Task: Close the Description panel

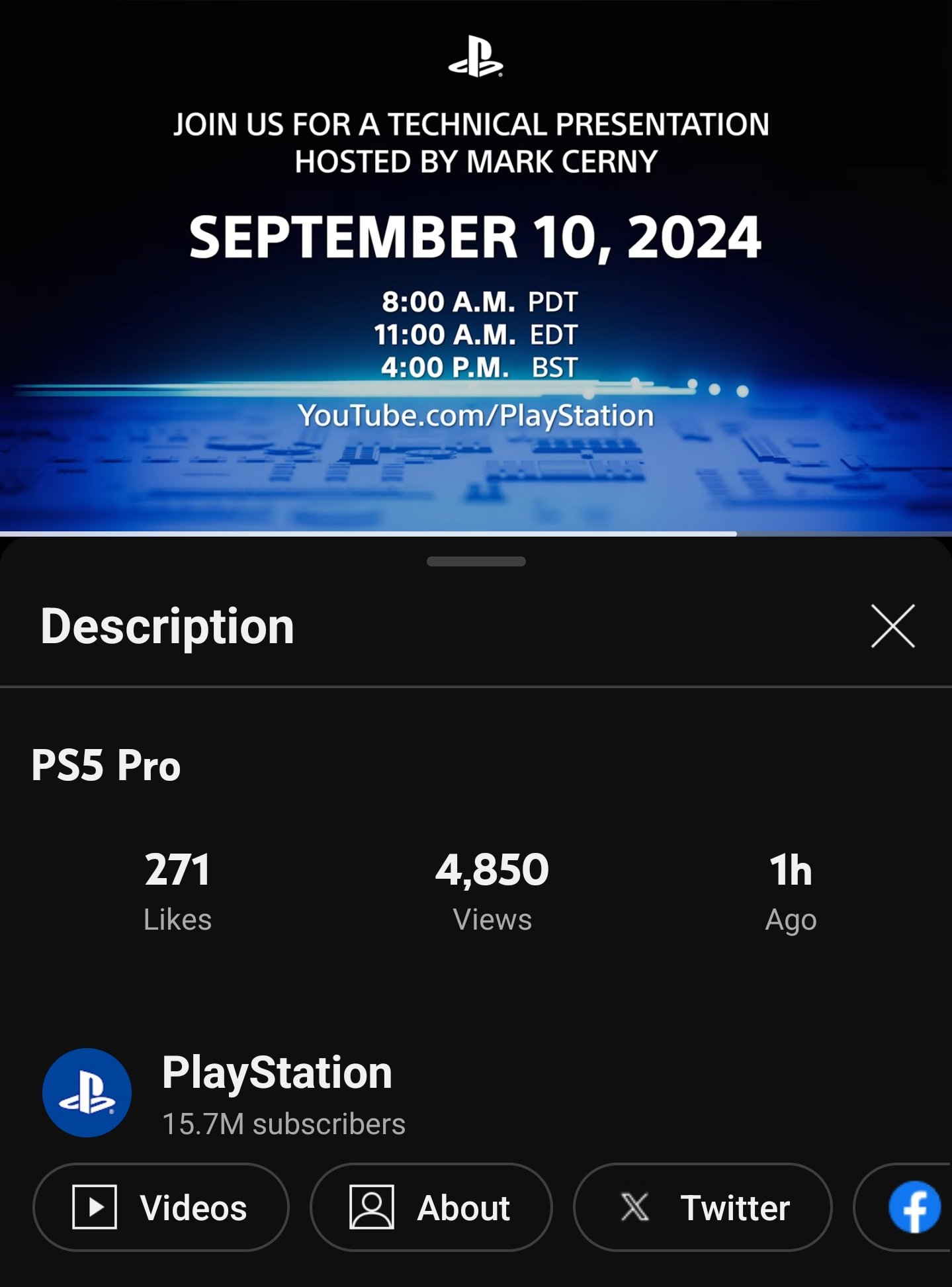Action: (892, 626)
